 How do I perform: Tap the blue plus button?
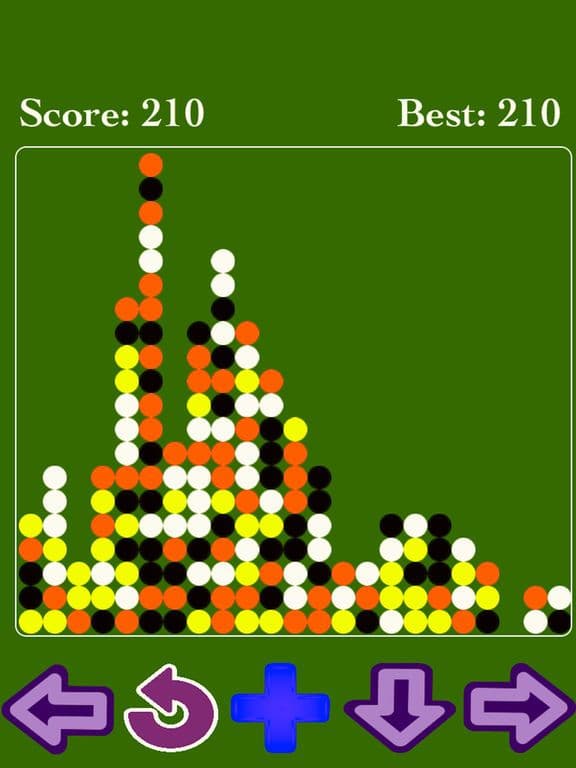pyautogui.click(x=280, y=707)
